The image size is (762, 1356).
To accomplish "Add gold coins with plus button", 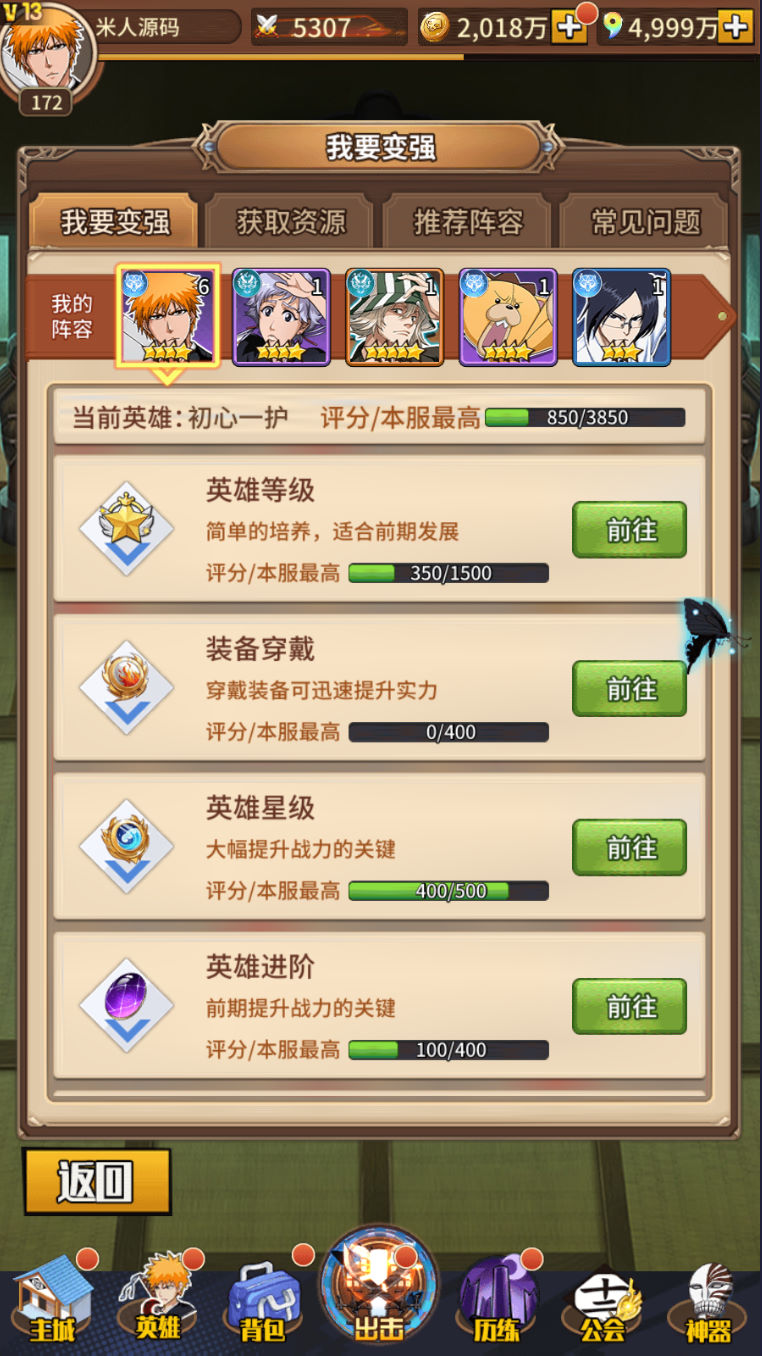I will (569, 28).
